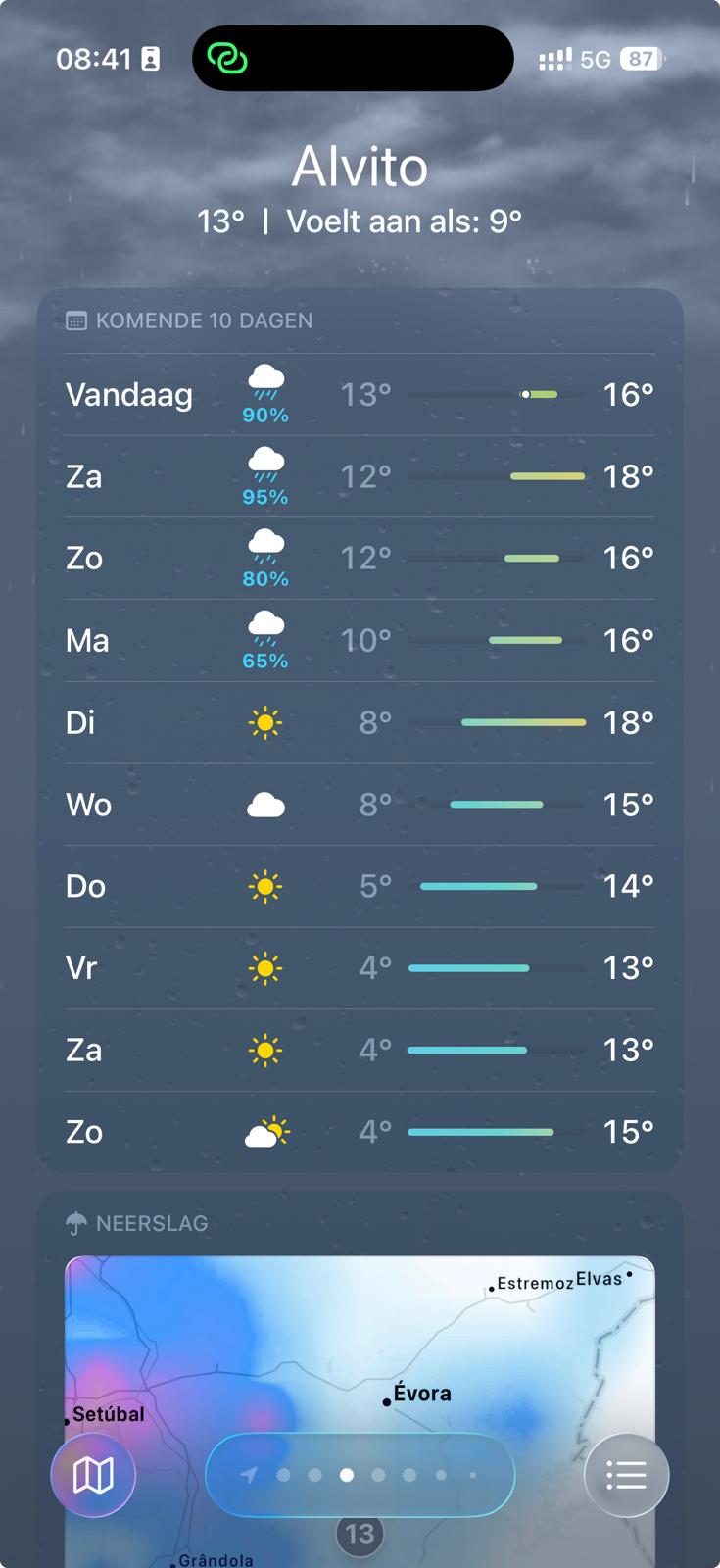This screenshot has height=1568, width=720.
Task: Open the Neerslag precipitation map
Action: point(360,1352)
